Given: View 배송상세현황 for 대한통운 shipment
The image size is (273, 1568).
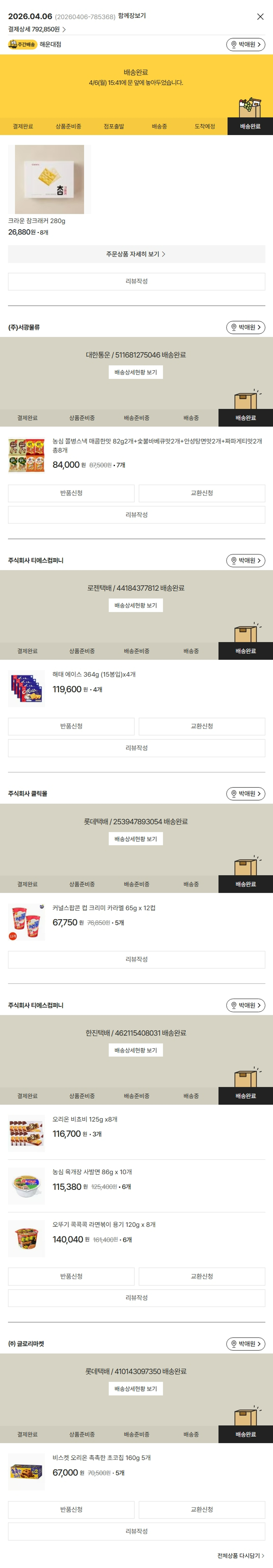Looking at the screenshot, I should coord(135,372).
